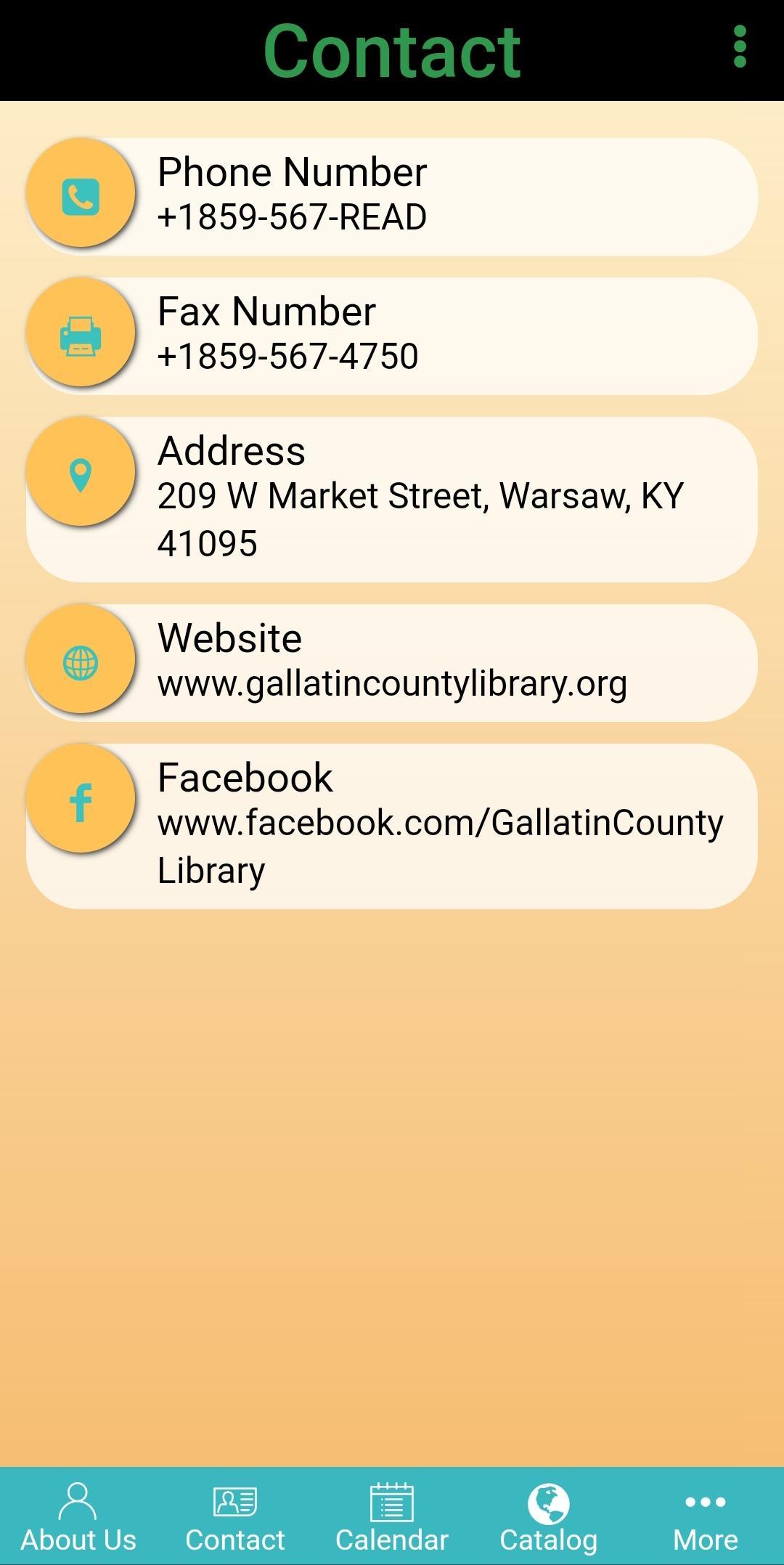This screenshot has height=1565, width=784.
Task: Open the Catalog tab
Action: pos(549,1516)
